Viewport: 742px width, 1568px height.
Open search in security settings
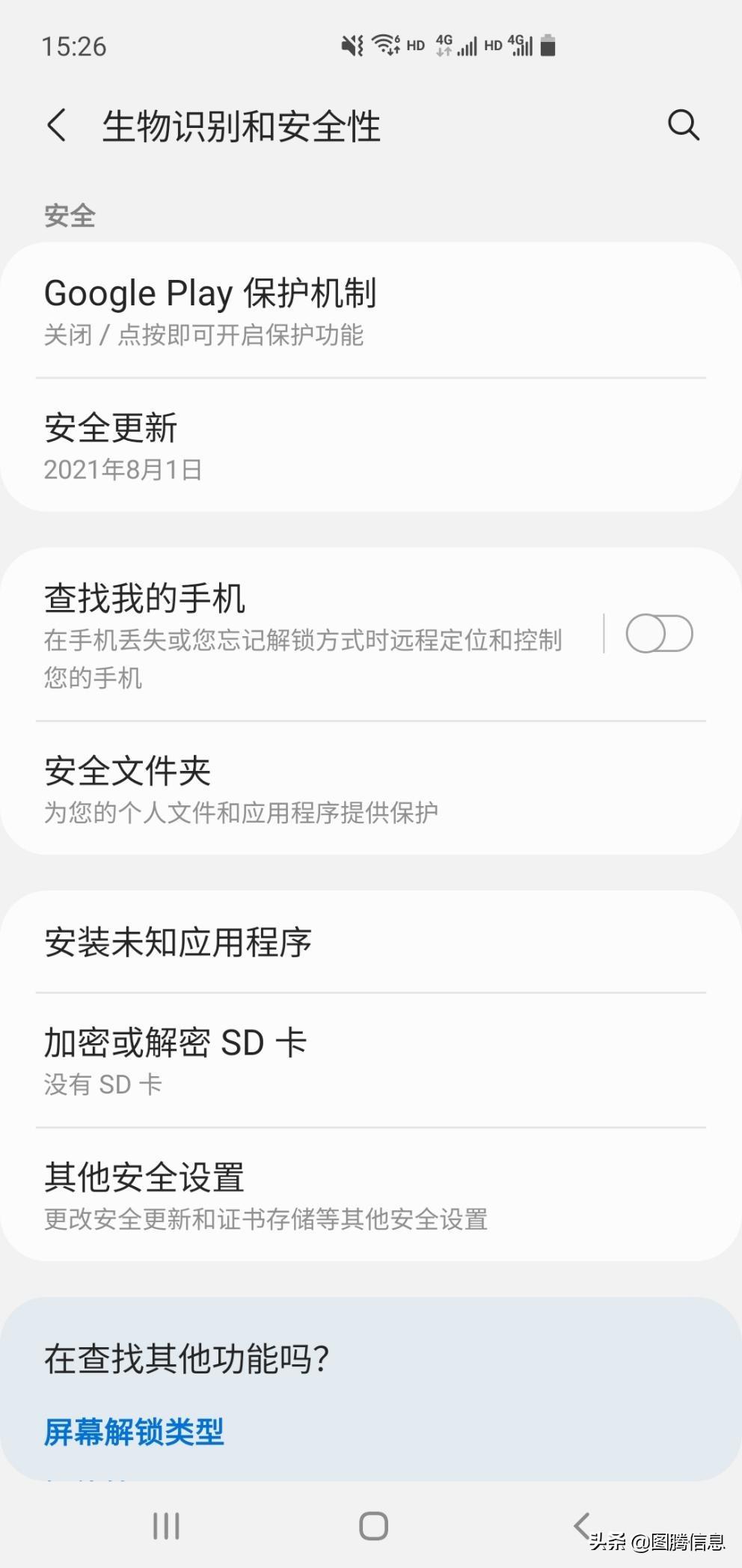(x=683, y=126)
